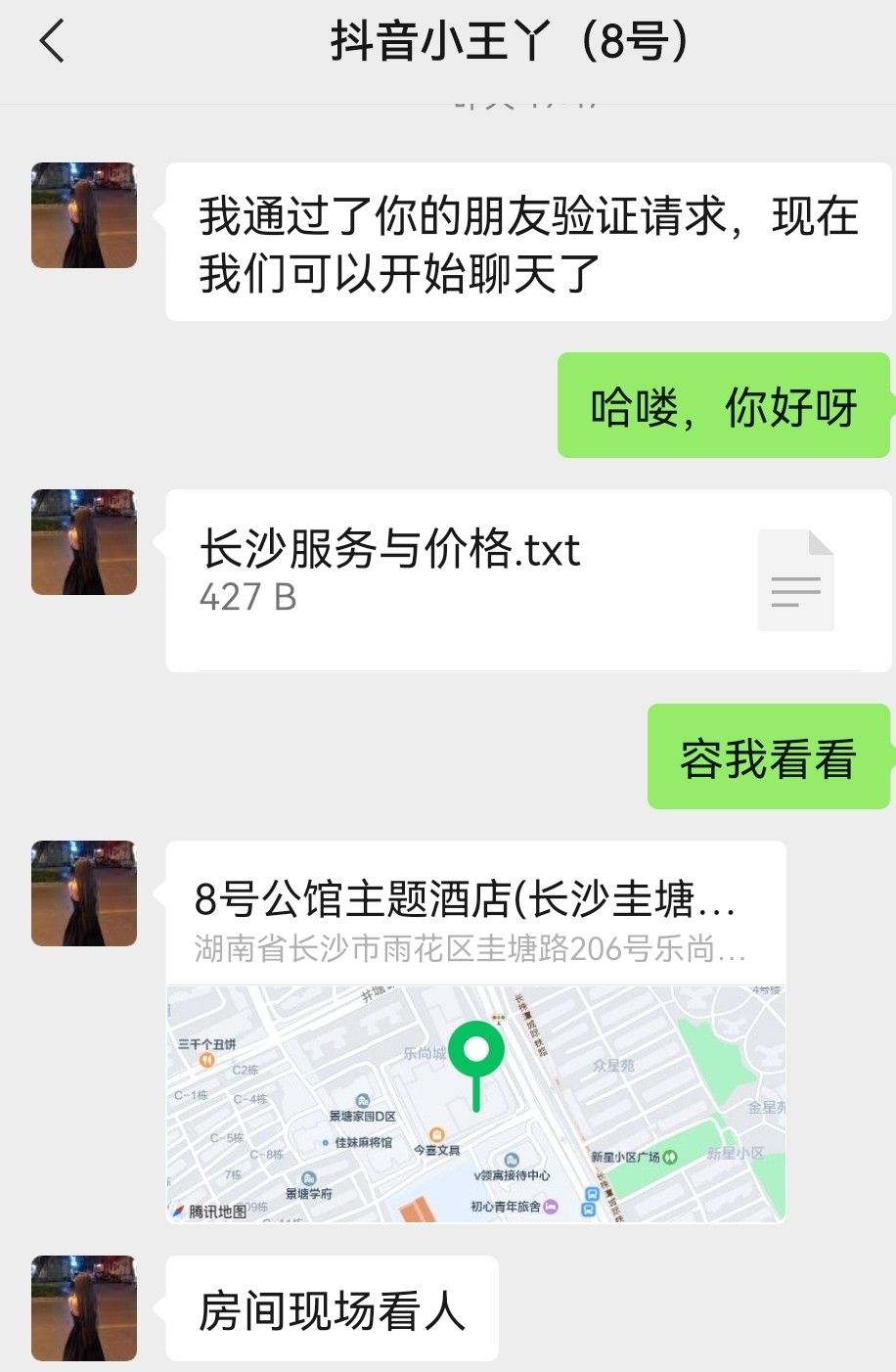Tap the metro icon beside 新星小区广场
This screenshot has height=1372, width=896.
pos(669,1156)
